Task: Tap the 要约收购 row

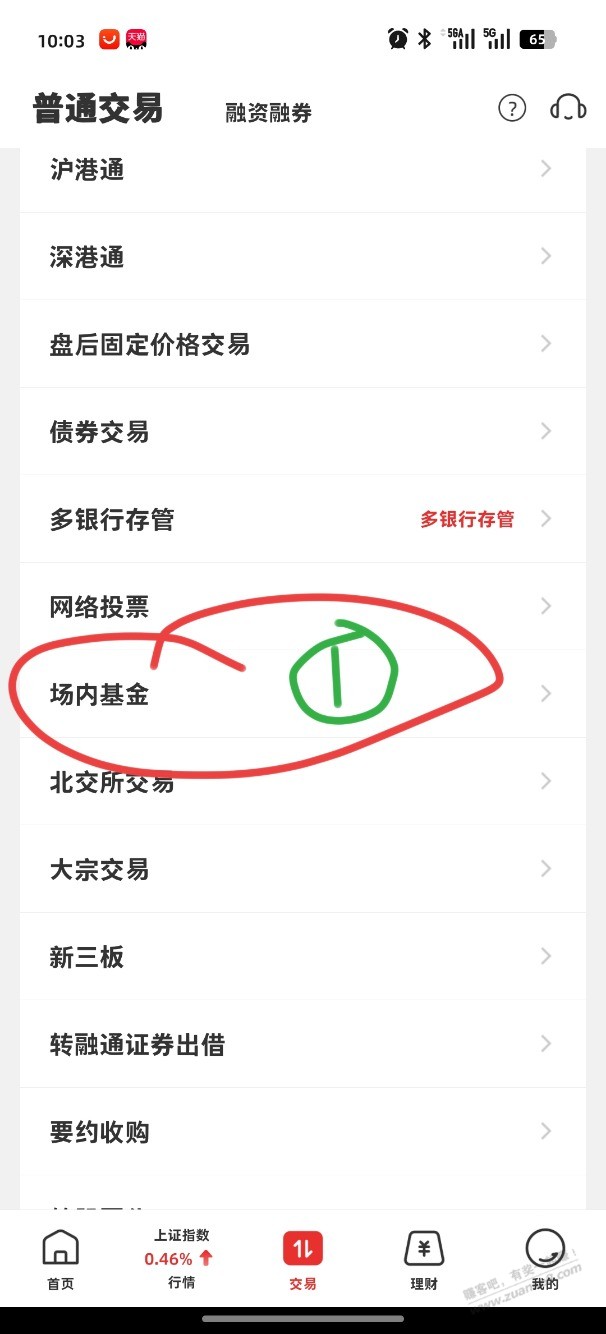Action: (300, 1132)
